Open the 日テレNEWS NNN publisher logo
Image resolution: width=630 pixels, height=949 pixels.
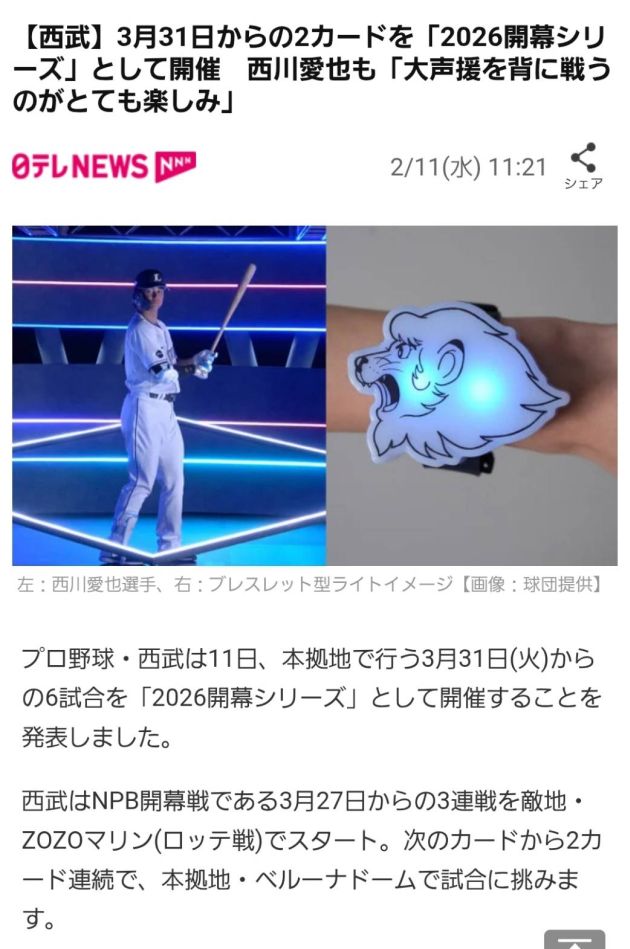tap(104, 166)
